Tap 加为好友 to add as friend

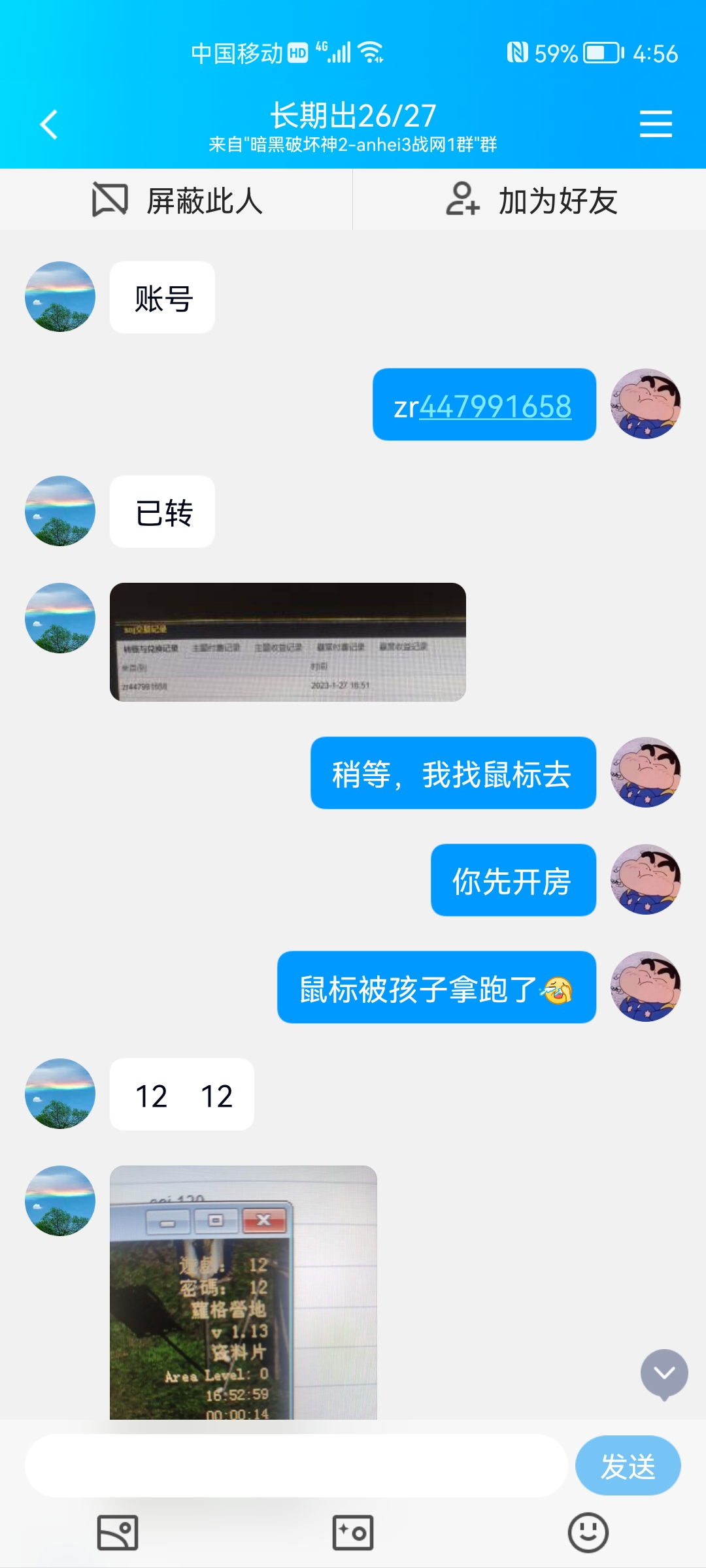[x=531, y=200]
